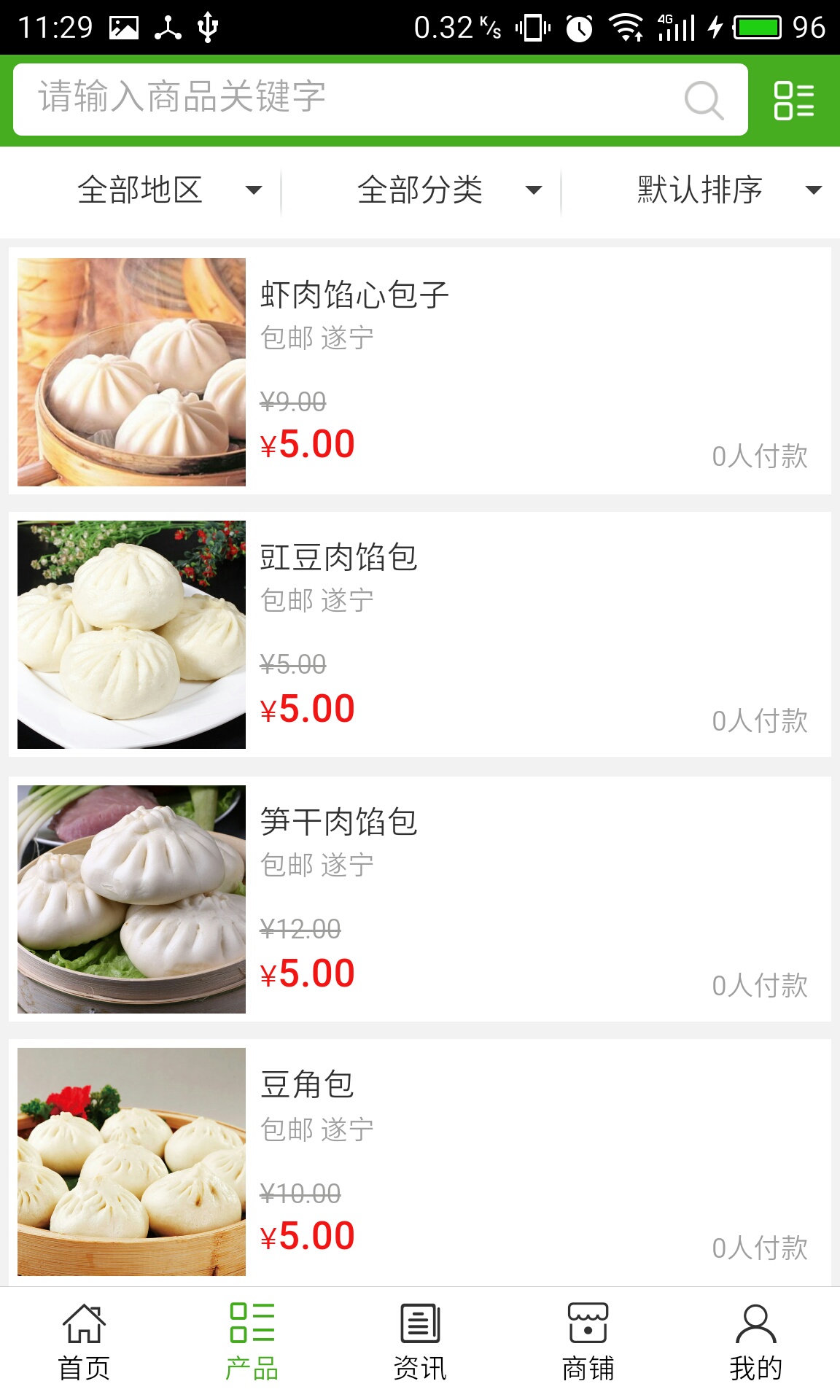Screen dimensions: 840x1400
Task: Switch to the 资讯 news tab
Action: pyautogui.click(x=420, y=1342)
